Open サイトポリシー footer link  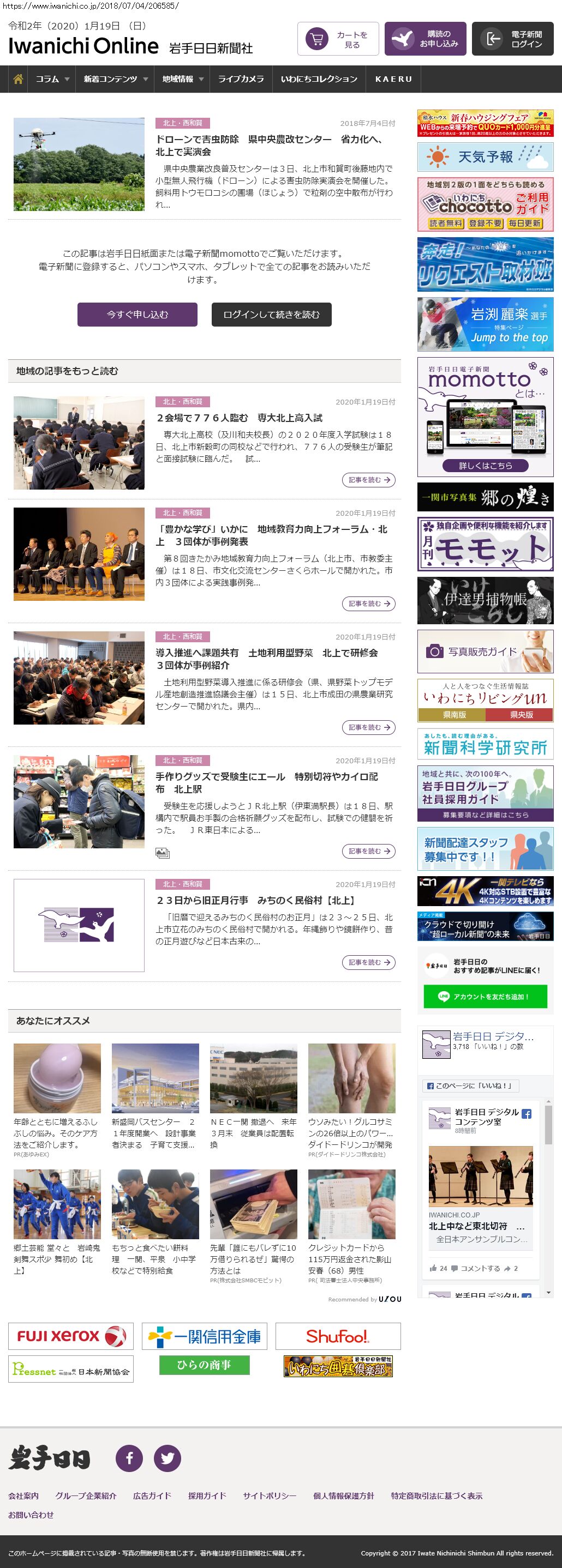click(270, 1495)
